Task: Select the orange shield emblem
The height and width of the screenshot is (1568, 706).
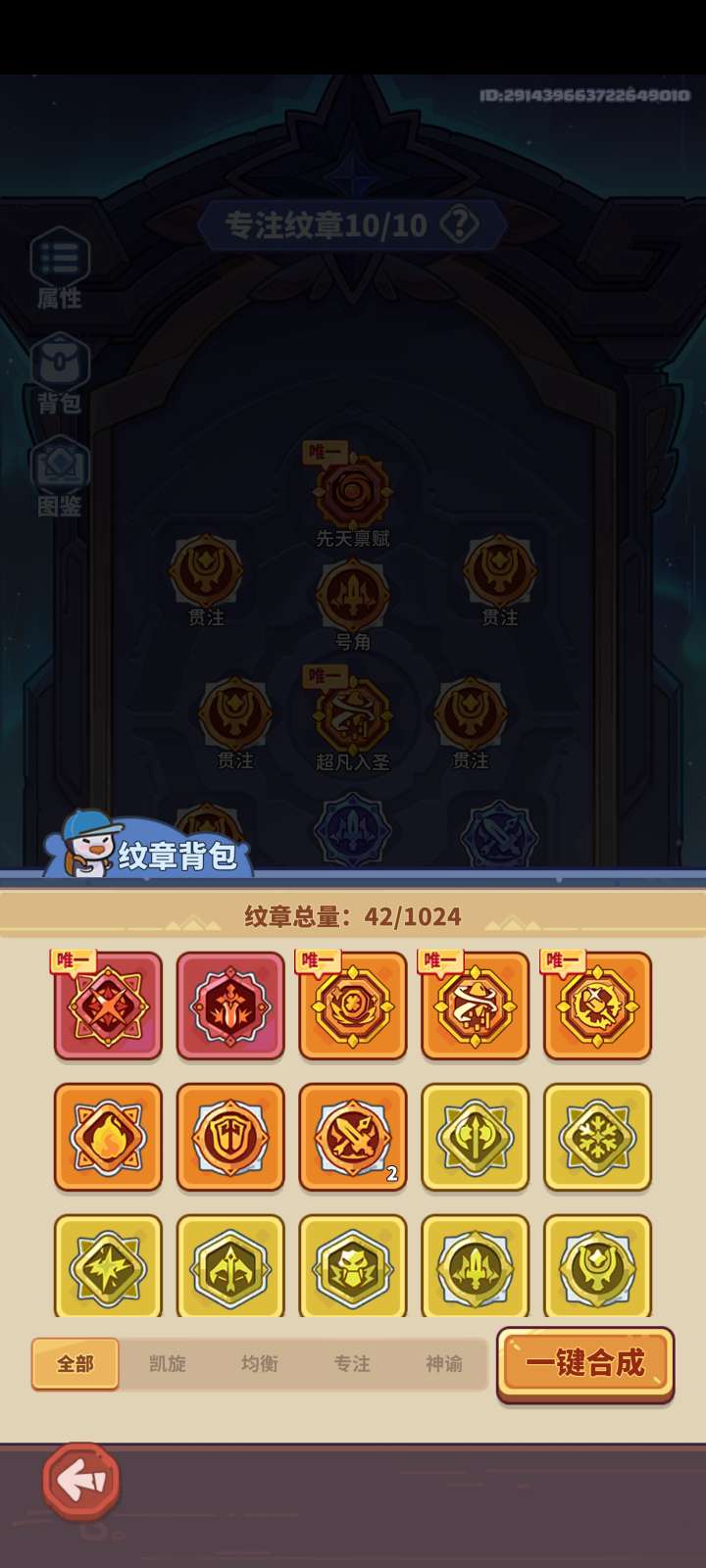Action: pos(230,1137)
